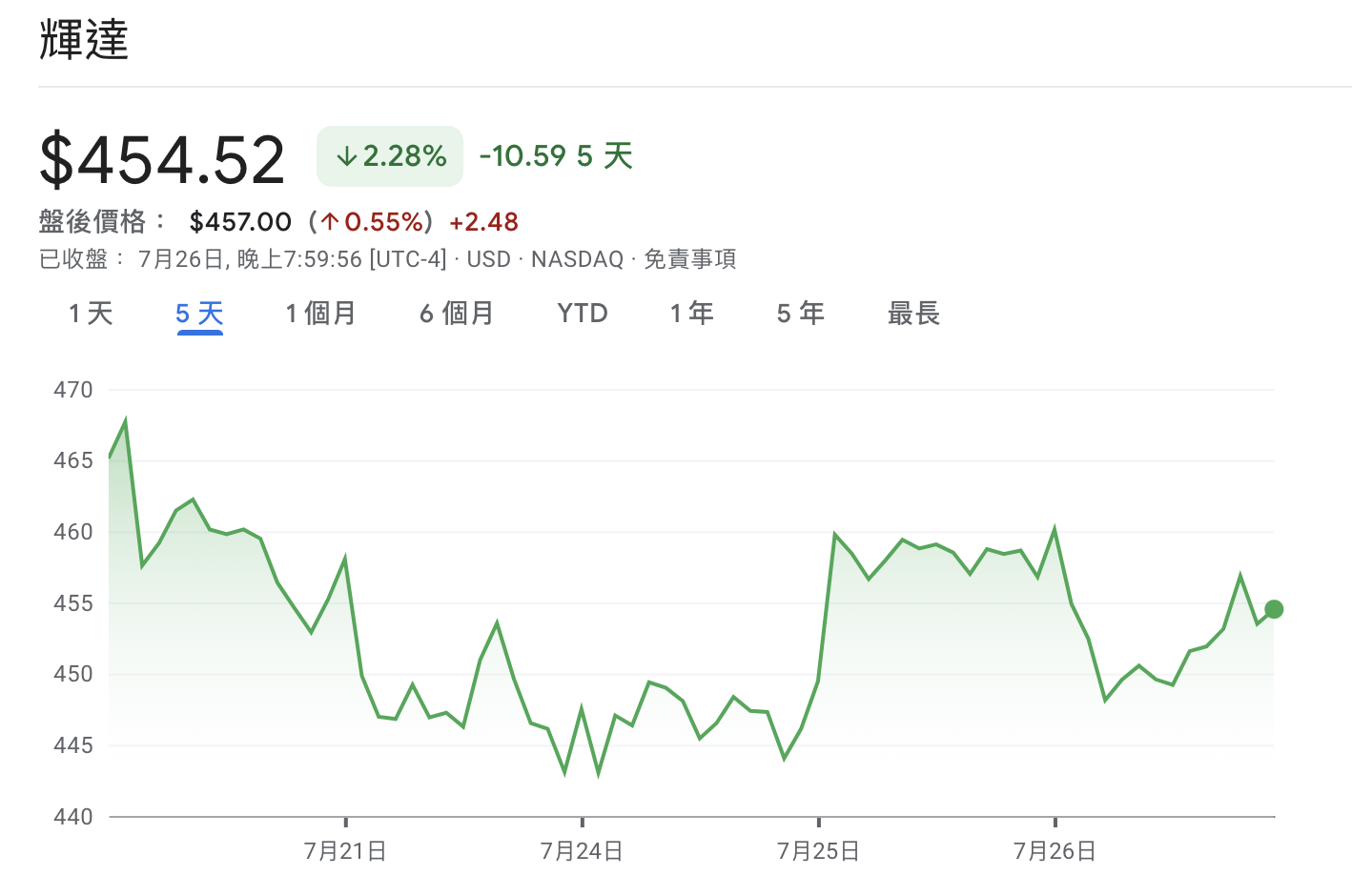This screenshot has height=896, width=1352.
Task: Switch to the 5 年 range
Action: [x=800, y=314]
